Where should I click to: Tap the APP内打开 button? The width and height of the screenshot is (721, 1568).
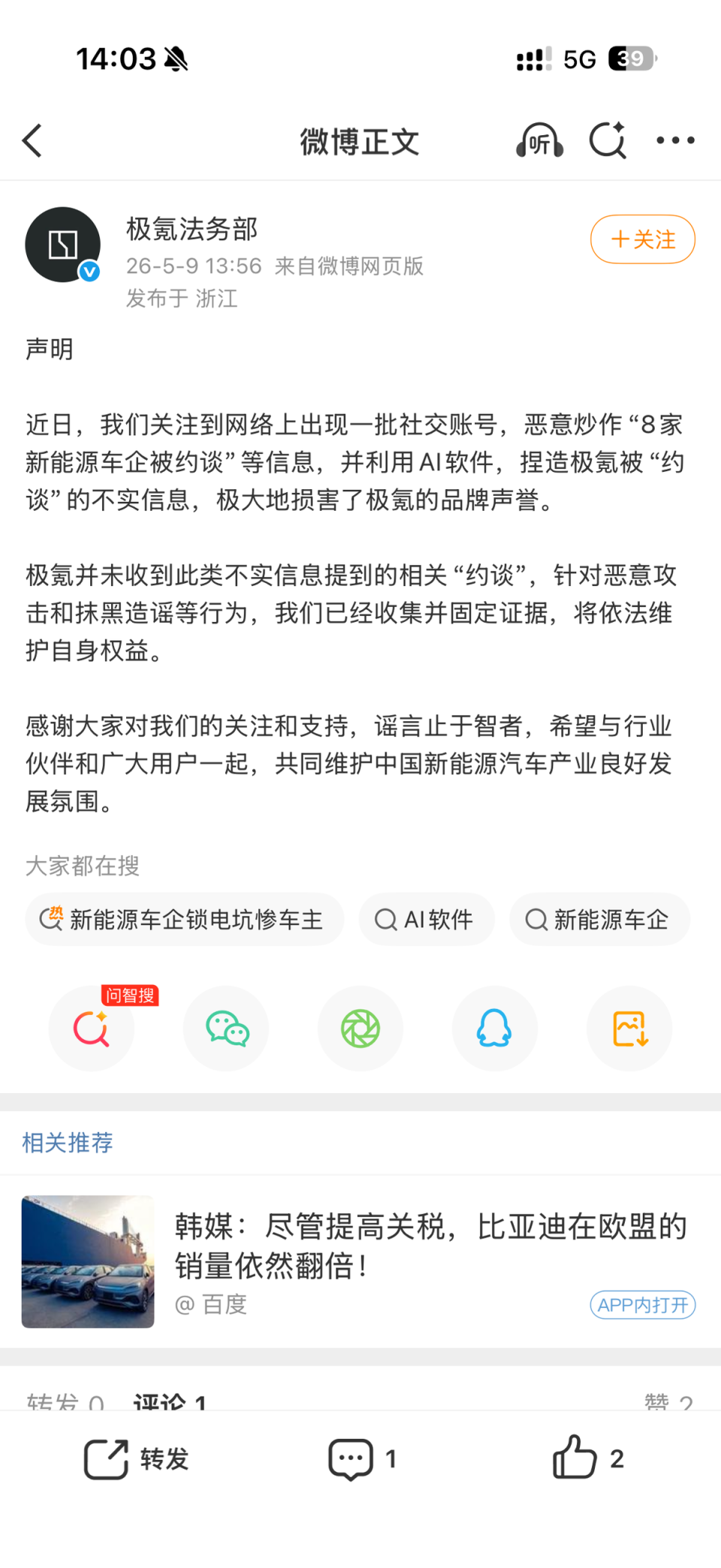[643, 1305]
